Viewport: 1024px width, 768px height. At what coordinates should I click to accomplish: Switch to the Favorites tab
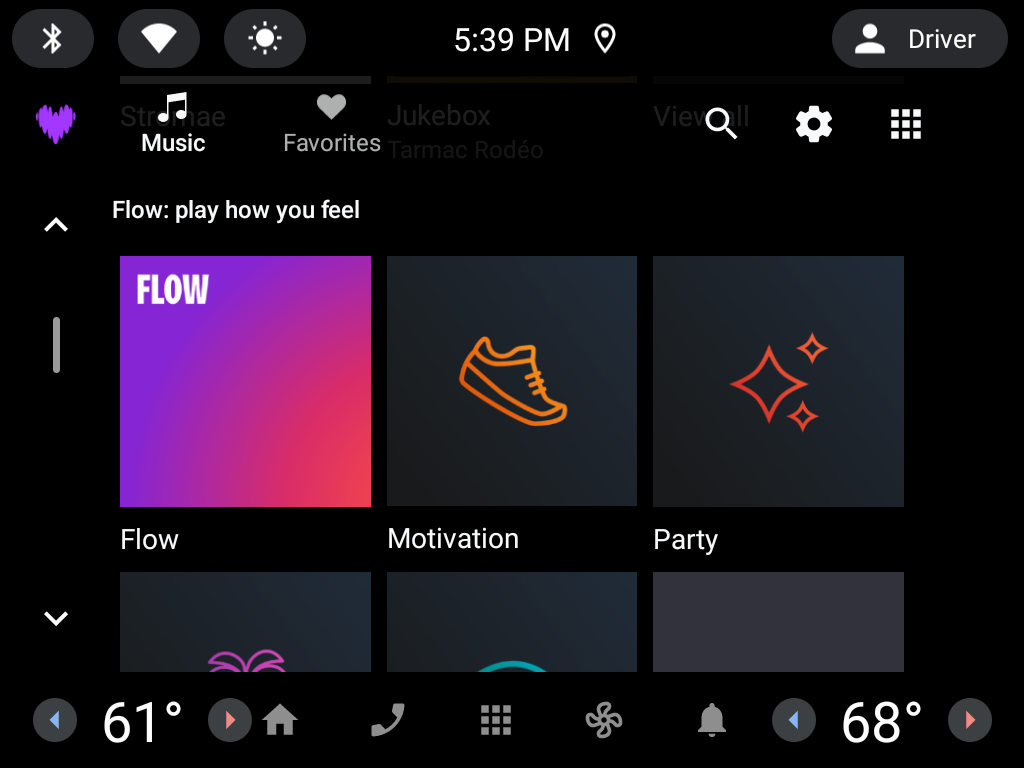tap(331, 124)
